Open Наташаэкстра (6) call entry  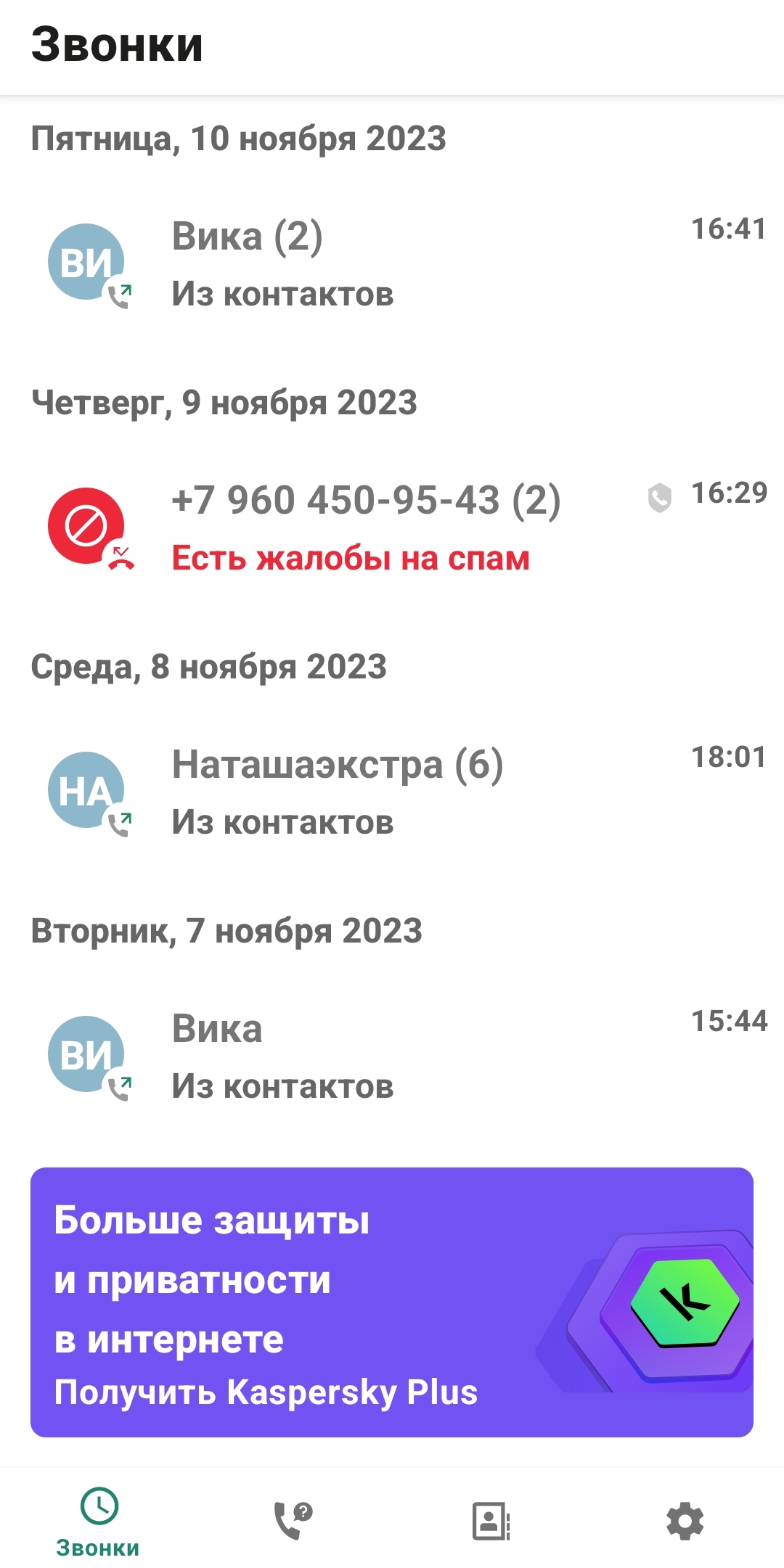pyautogui.click(x=392, y=793)
